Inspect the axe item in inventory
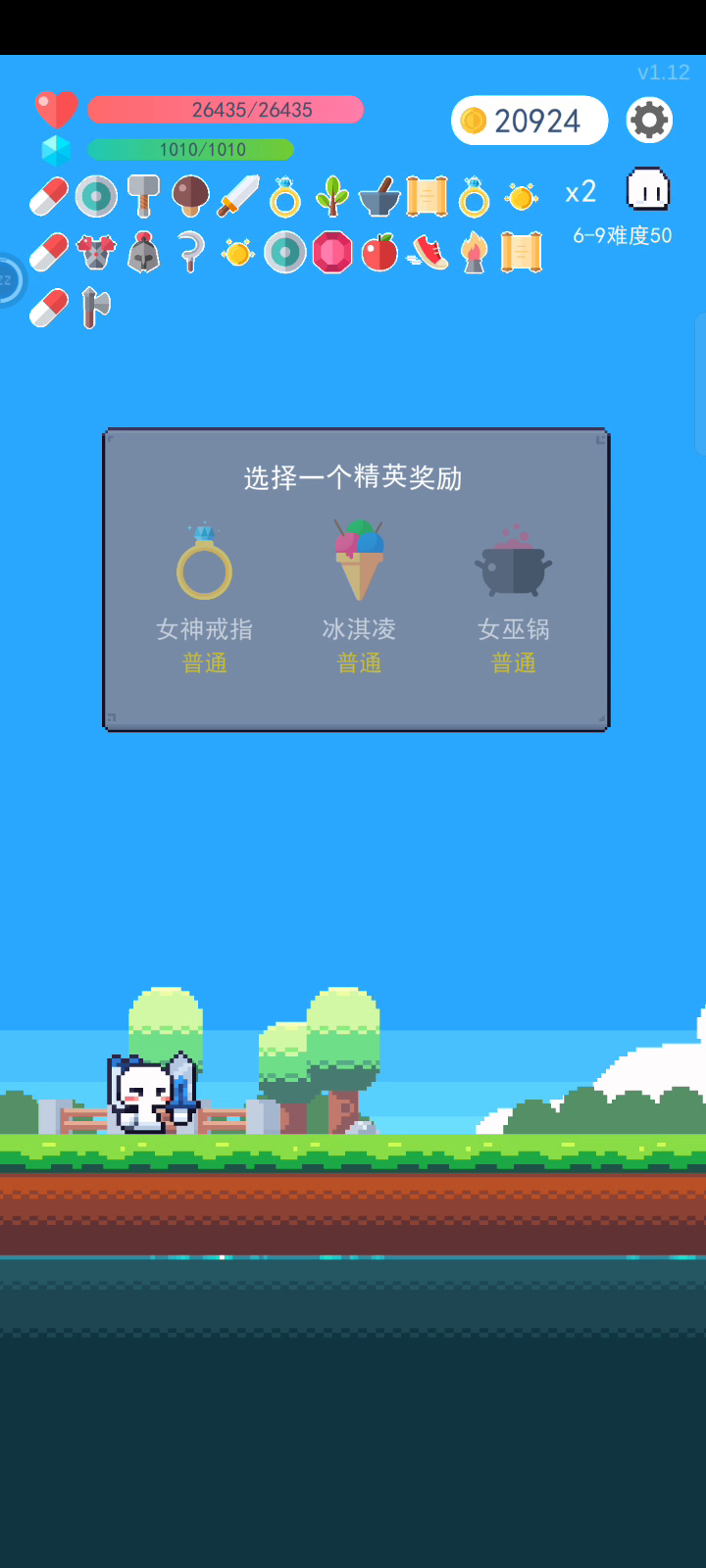The image size is (706, 1568). (x=95, y=308)
